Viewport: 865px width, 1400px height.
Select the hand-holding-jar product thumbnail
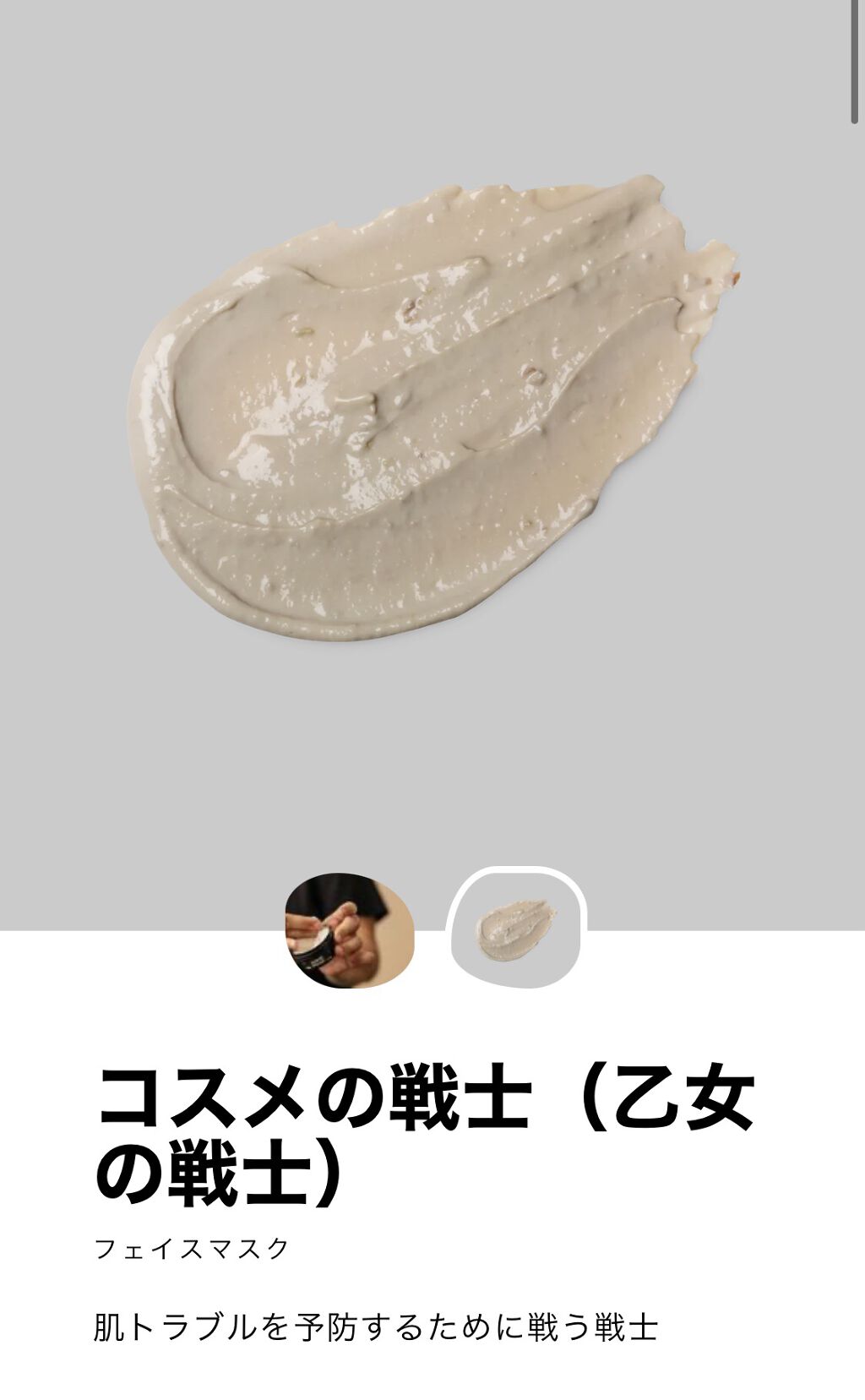coord(349,930)
